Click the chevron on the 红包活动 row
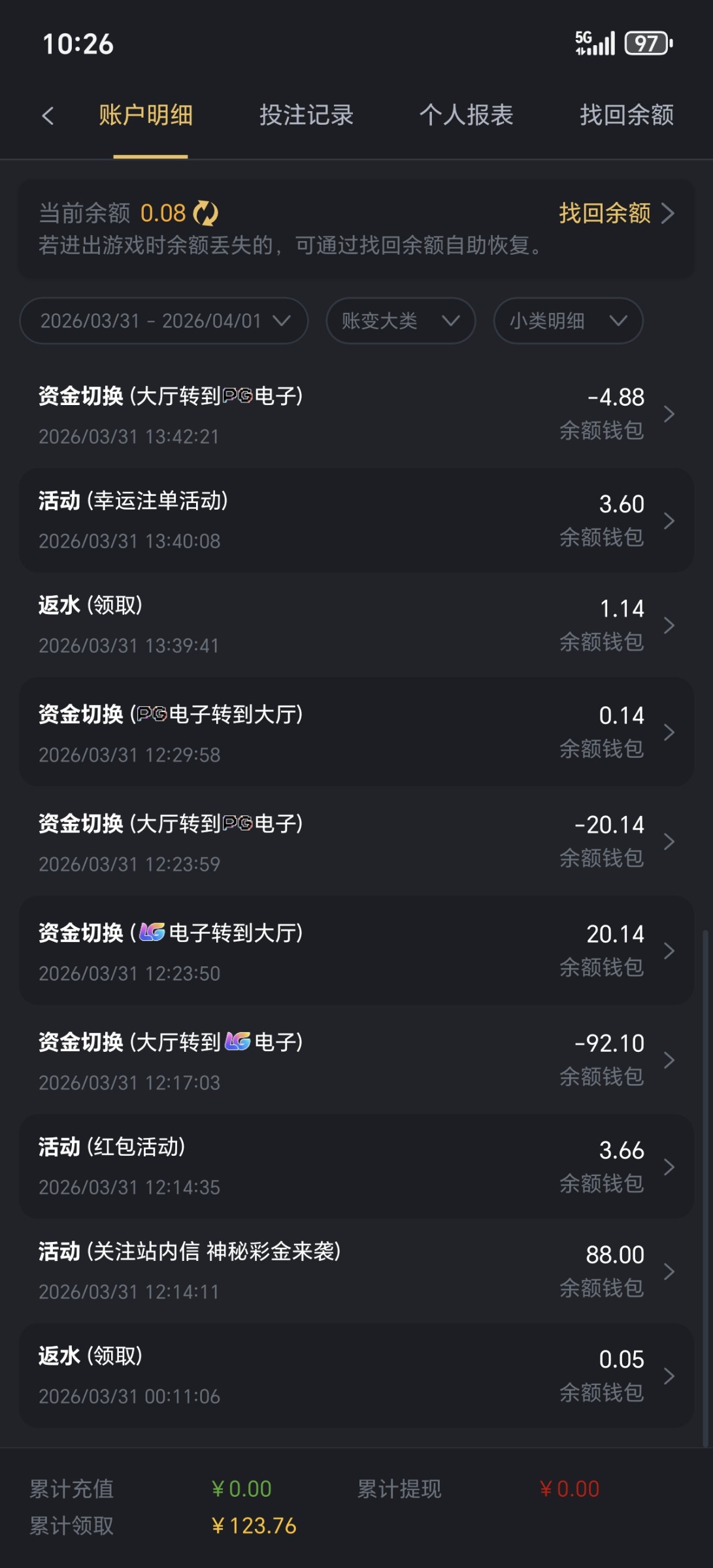The image size is (713, 1568). tap(670, 1168)
